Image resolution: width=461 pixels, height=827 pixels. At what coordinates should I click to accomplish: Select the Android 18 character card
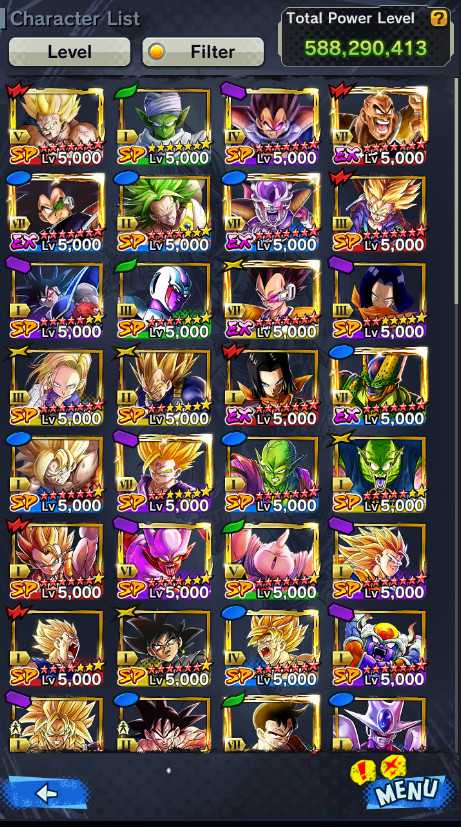click(x=56, y=387)
